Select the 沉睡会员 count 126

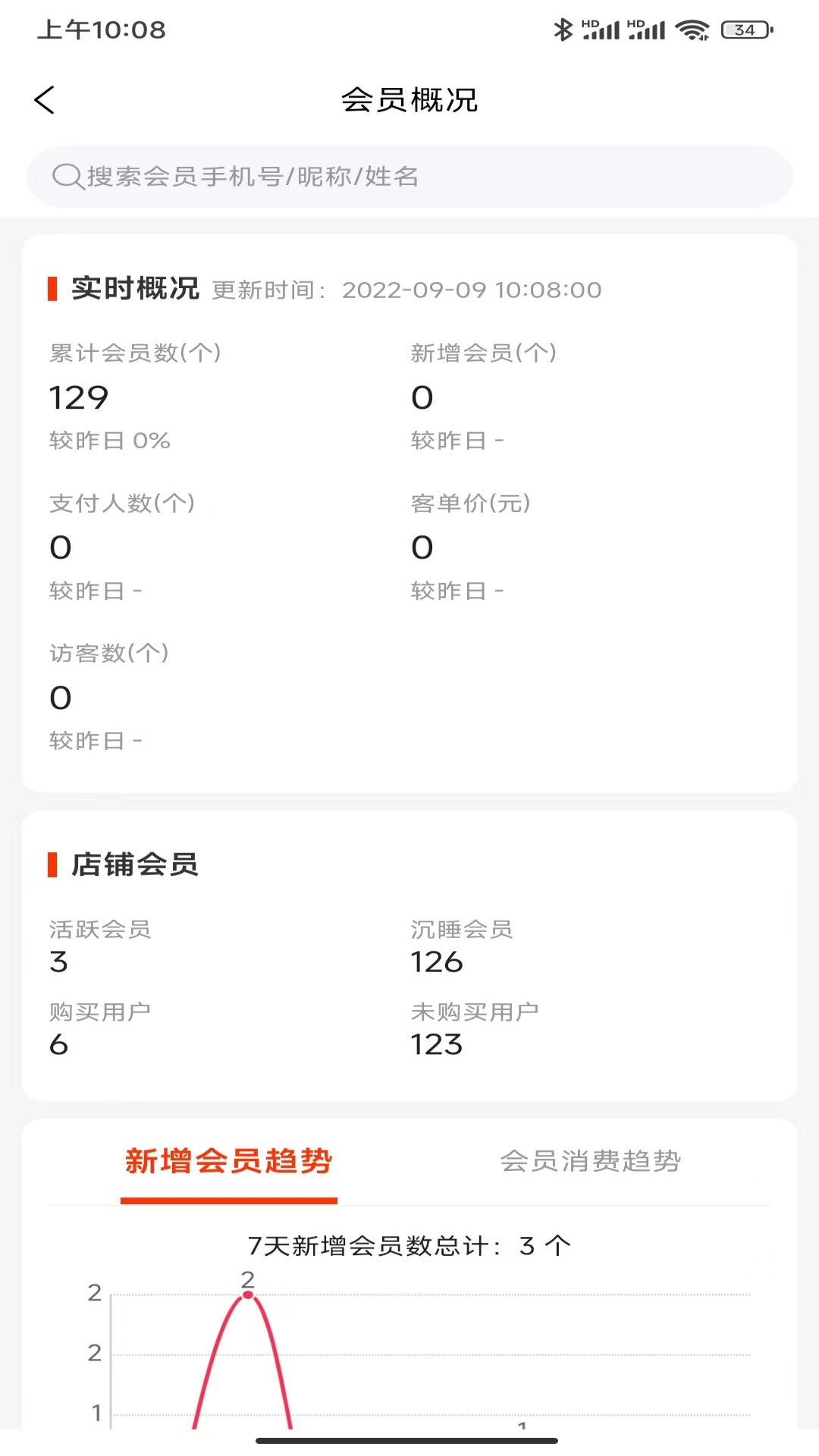(x=439, y=962)
